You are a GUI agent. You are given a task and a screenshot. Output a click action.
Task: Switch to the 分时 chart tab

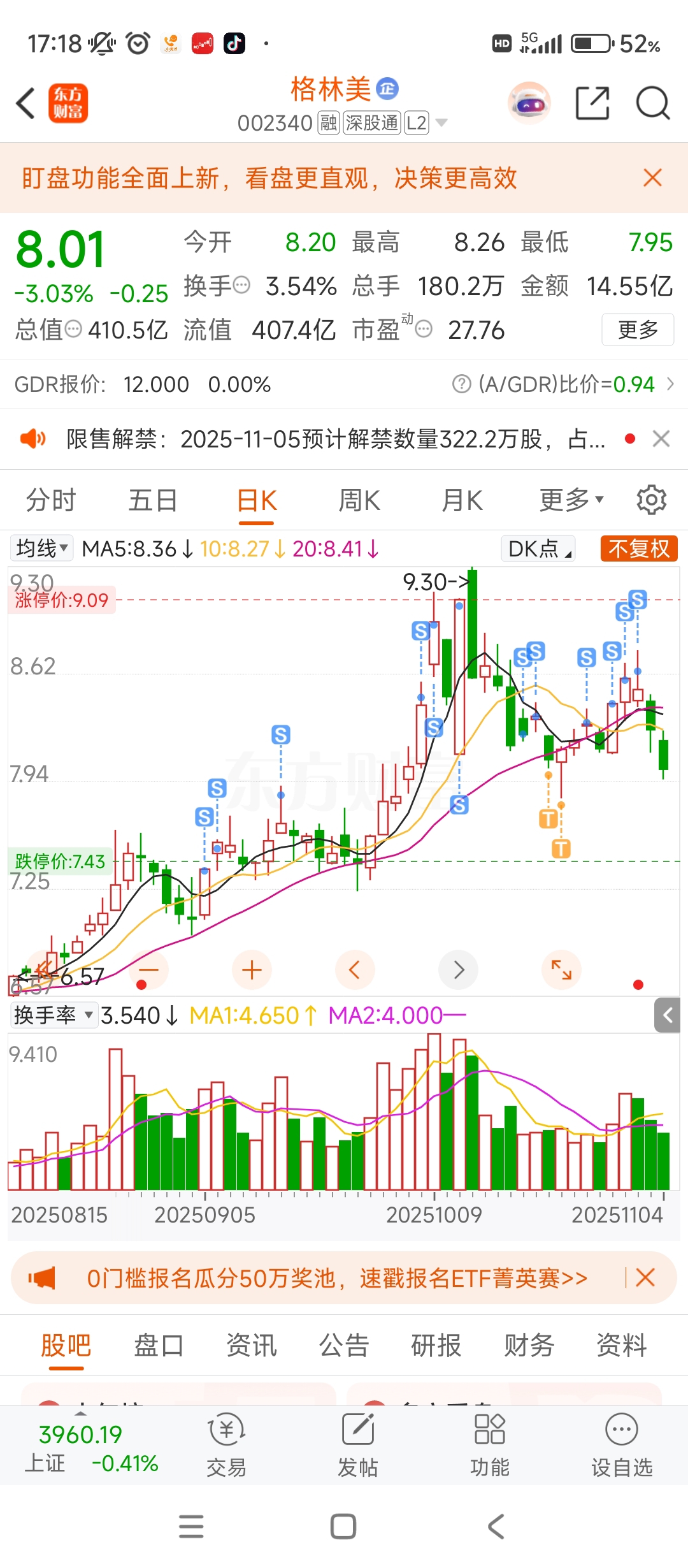pyautogui.click(x=51, y=500)
